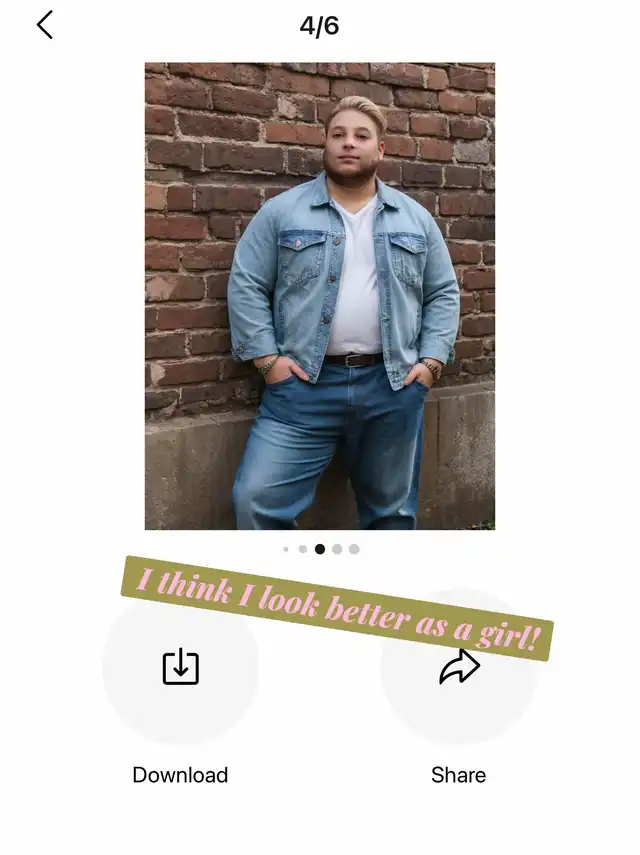640x855 pixels.
Task: Go back using the top-left arrow
Action: click(x=45, y=25)
